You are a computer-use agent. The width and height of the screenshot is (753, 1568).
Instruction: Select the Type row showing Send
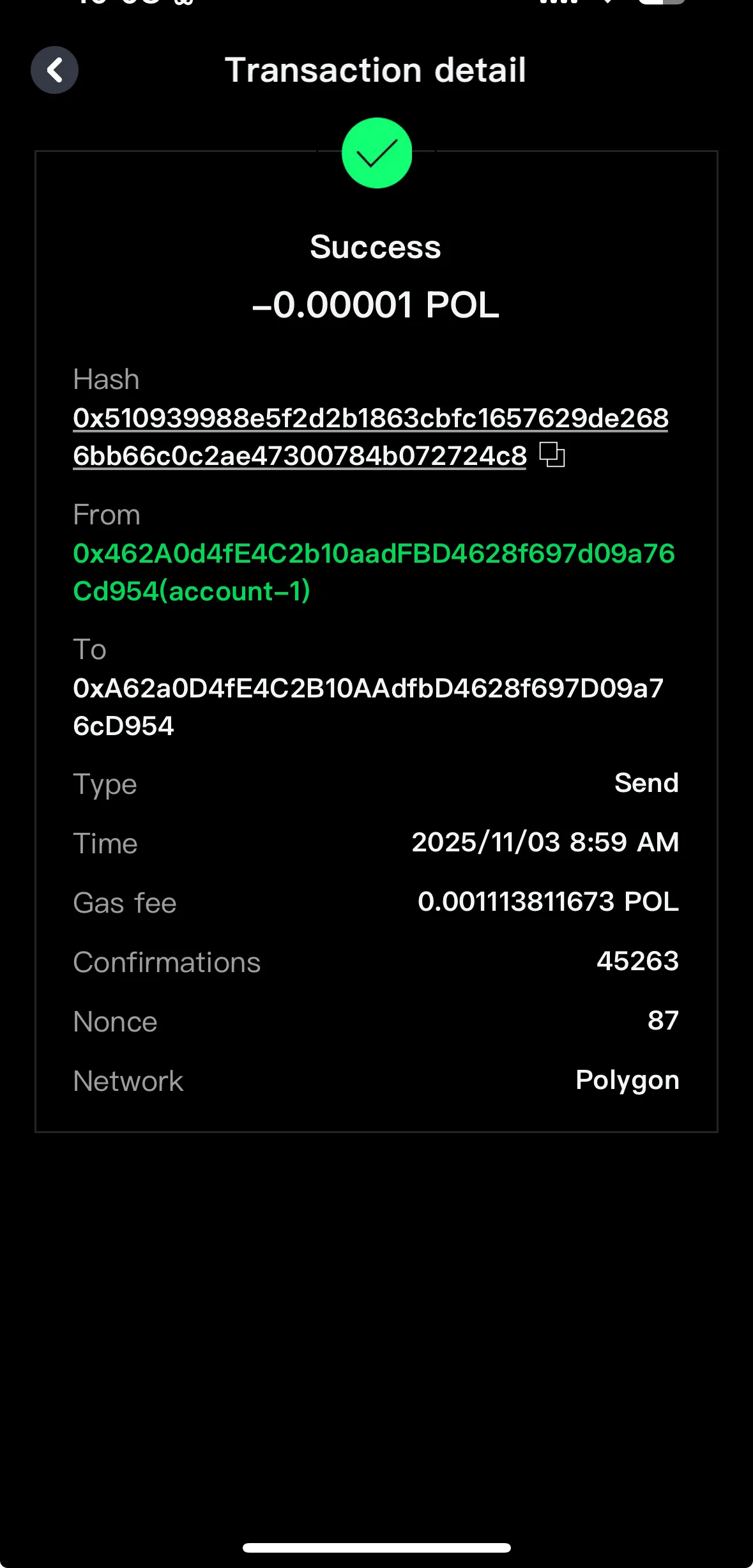646,783
